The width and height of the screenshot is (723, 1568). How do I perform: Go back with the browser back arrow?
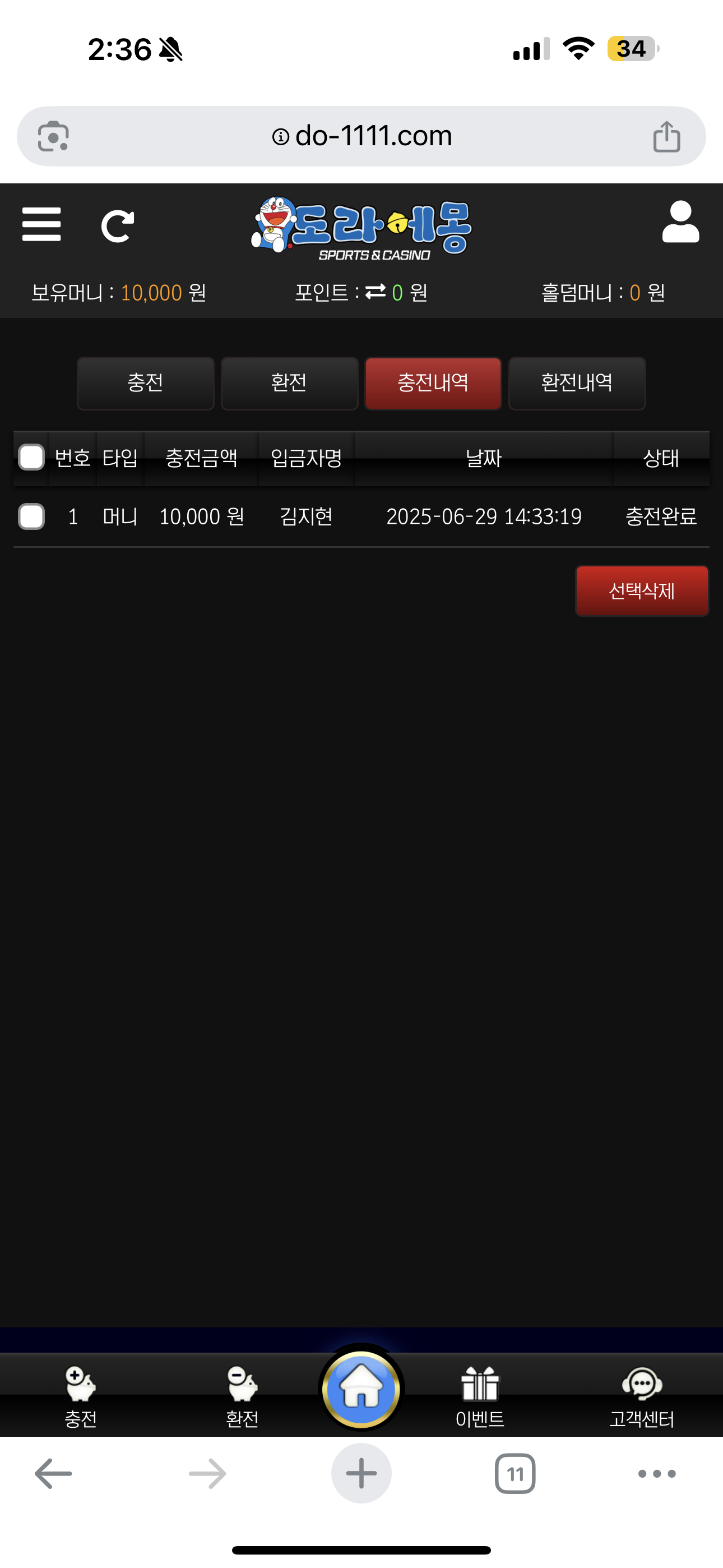54,1474
